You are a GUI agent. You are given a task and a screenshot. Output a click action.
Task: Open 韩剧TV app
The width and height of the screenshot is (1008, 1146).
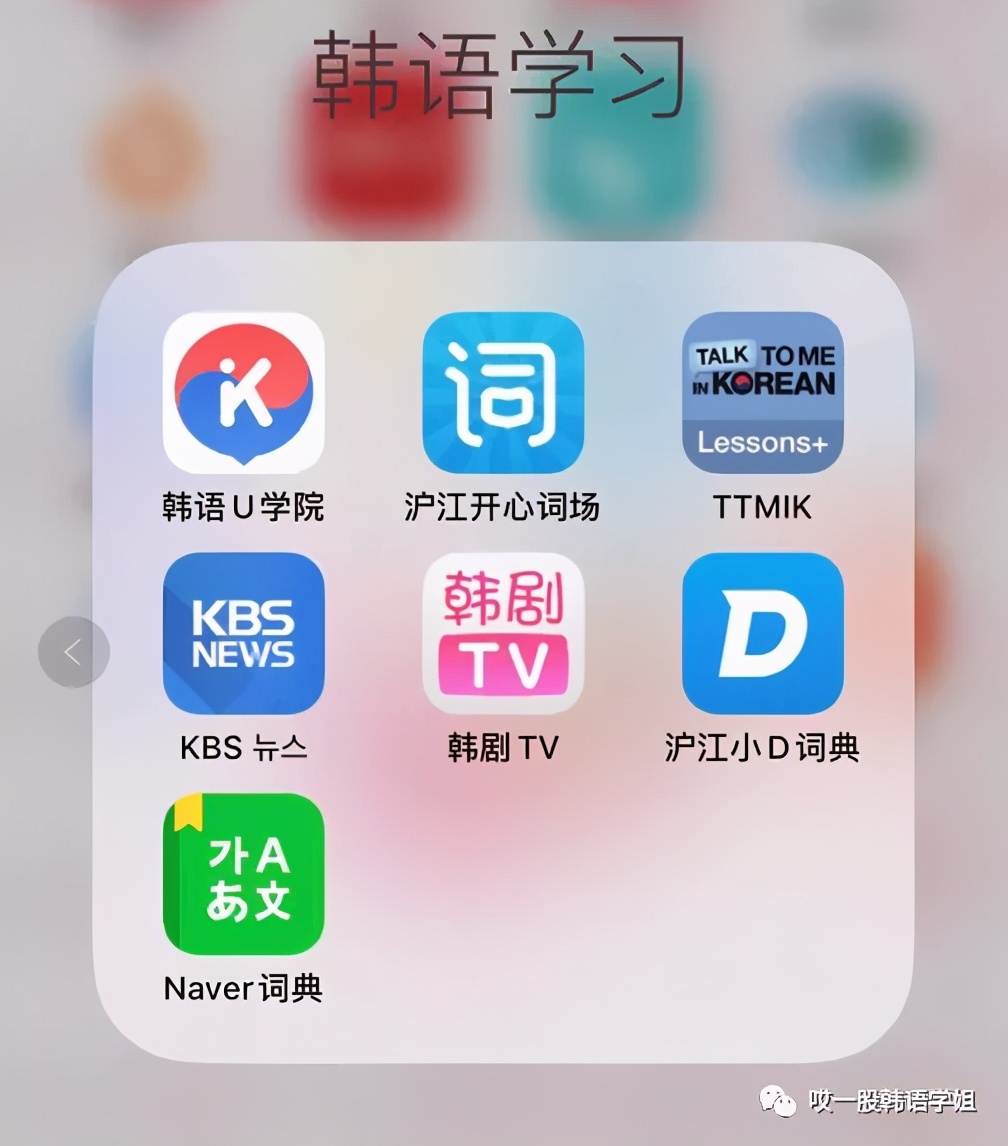click(x=502, y=633)
